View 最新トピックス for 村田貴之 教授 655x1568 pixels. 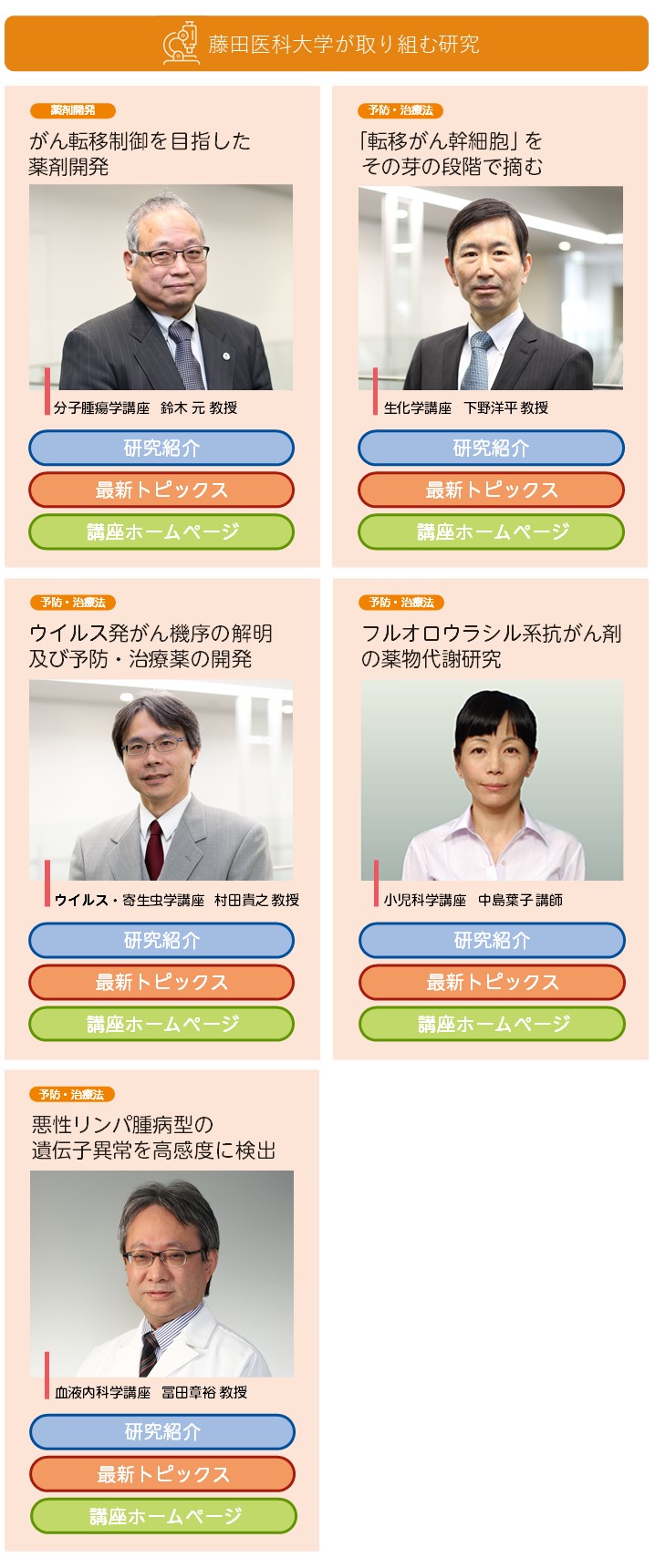(x=161, y=982)
